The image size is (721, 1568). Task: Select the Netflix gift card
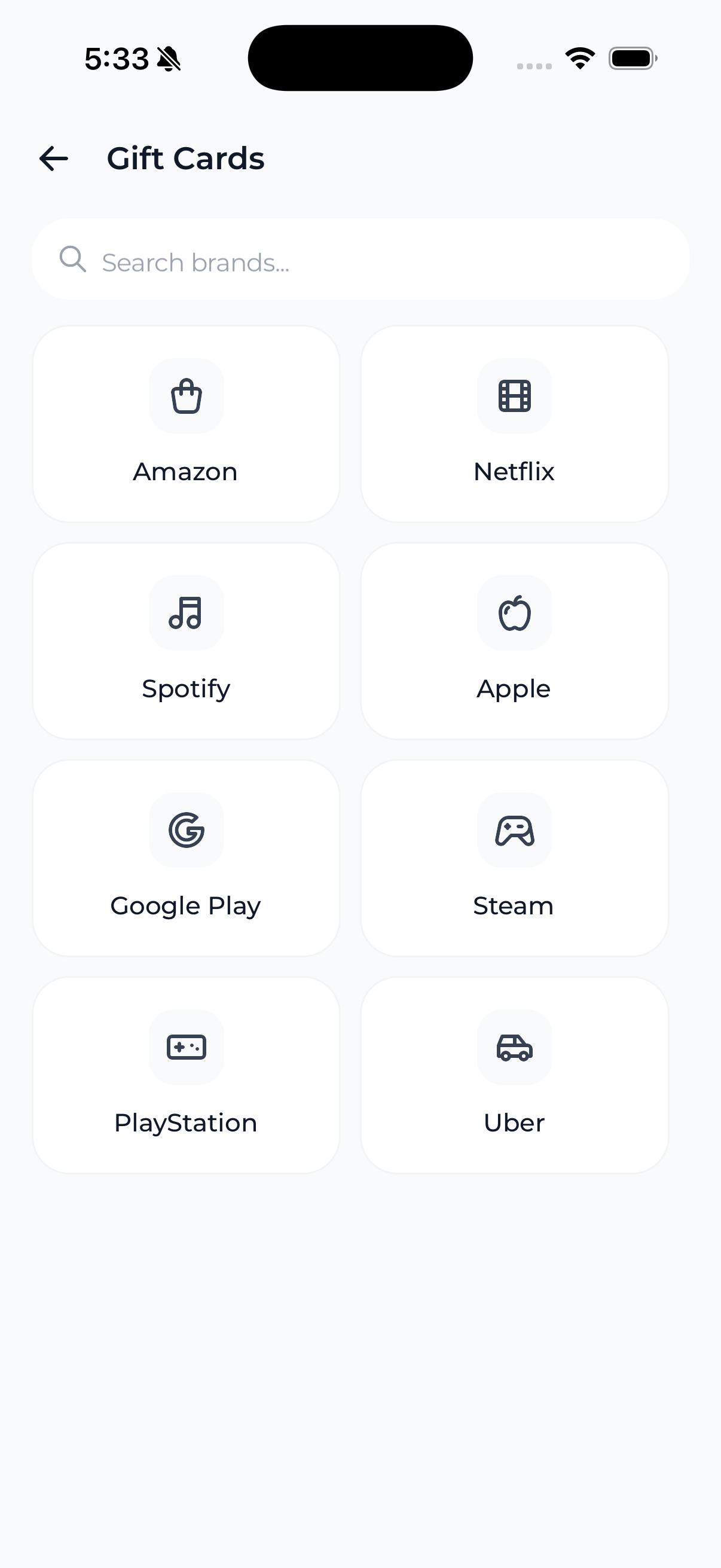tap(514, 424)
